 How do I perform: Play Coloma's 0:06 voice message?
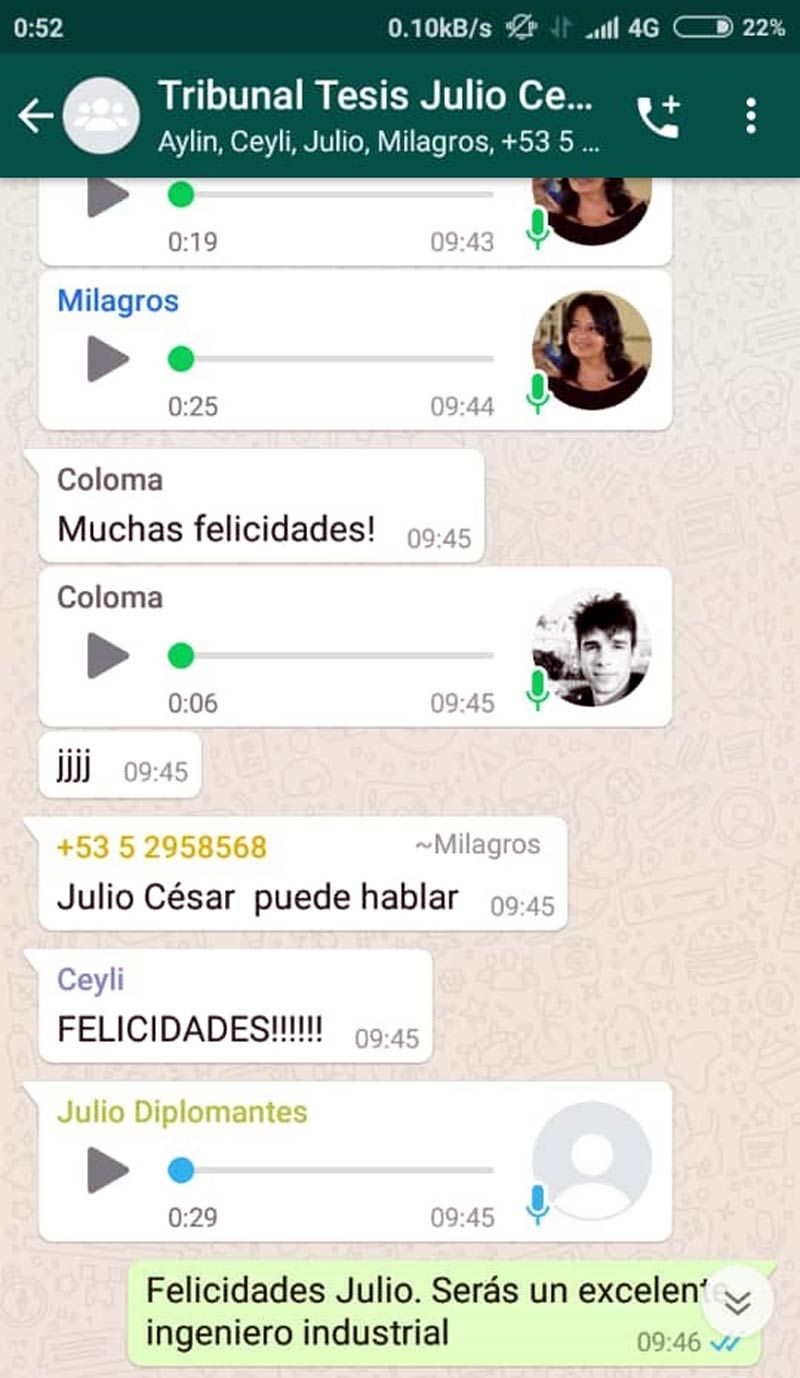point(108,656)
